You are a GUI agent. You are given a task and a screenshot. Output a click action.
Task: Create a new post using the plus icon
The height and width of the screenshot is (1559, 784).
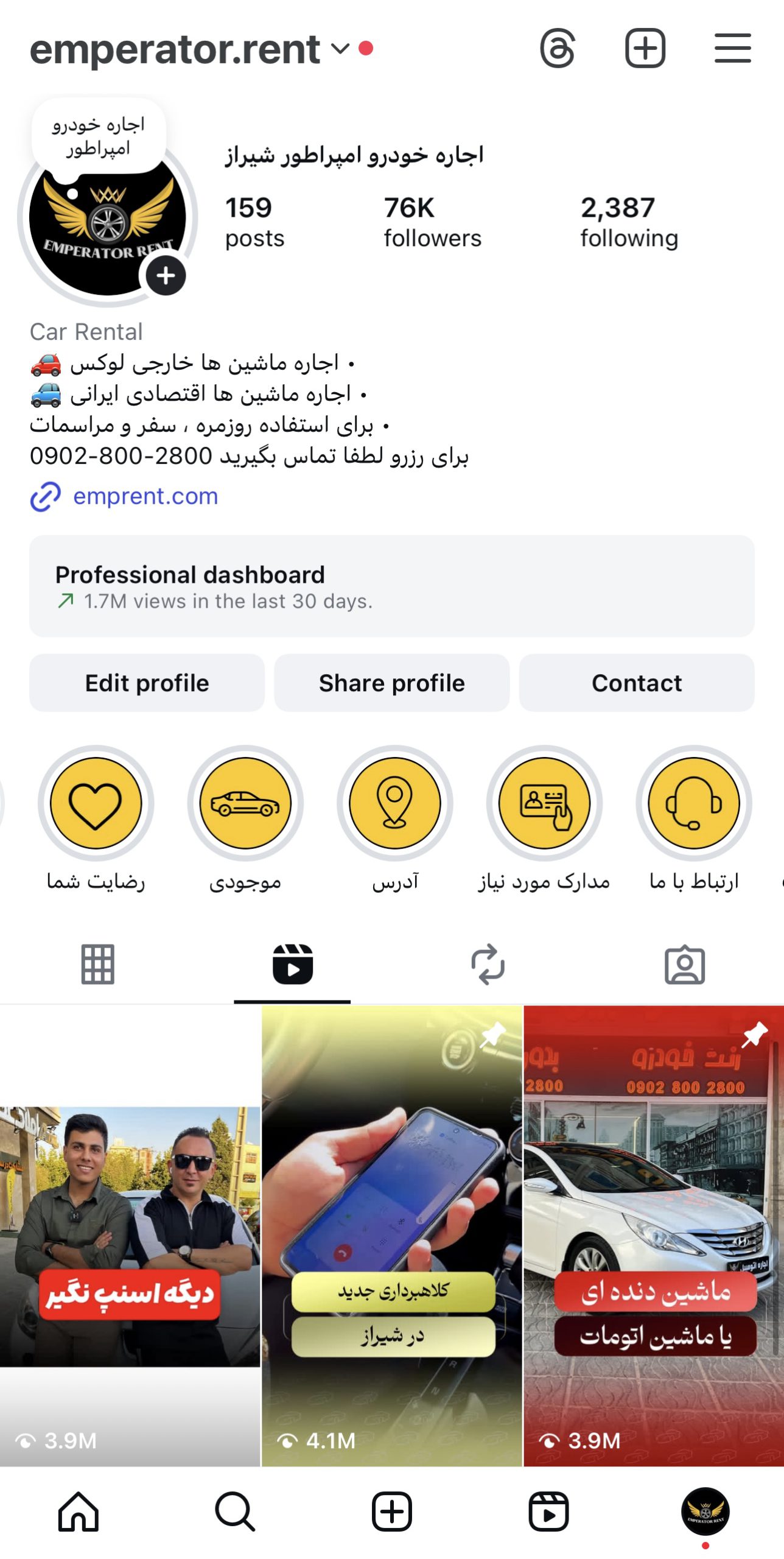645,49
